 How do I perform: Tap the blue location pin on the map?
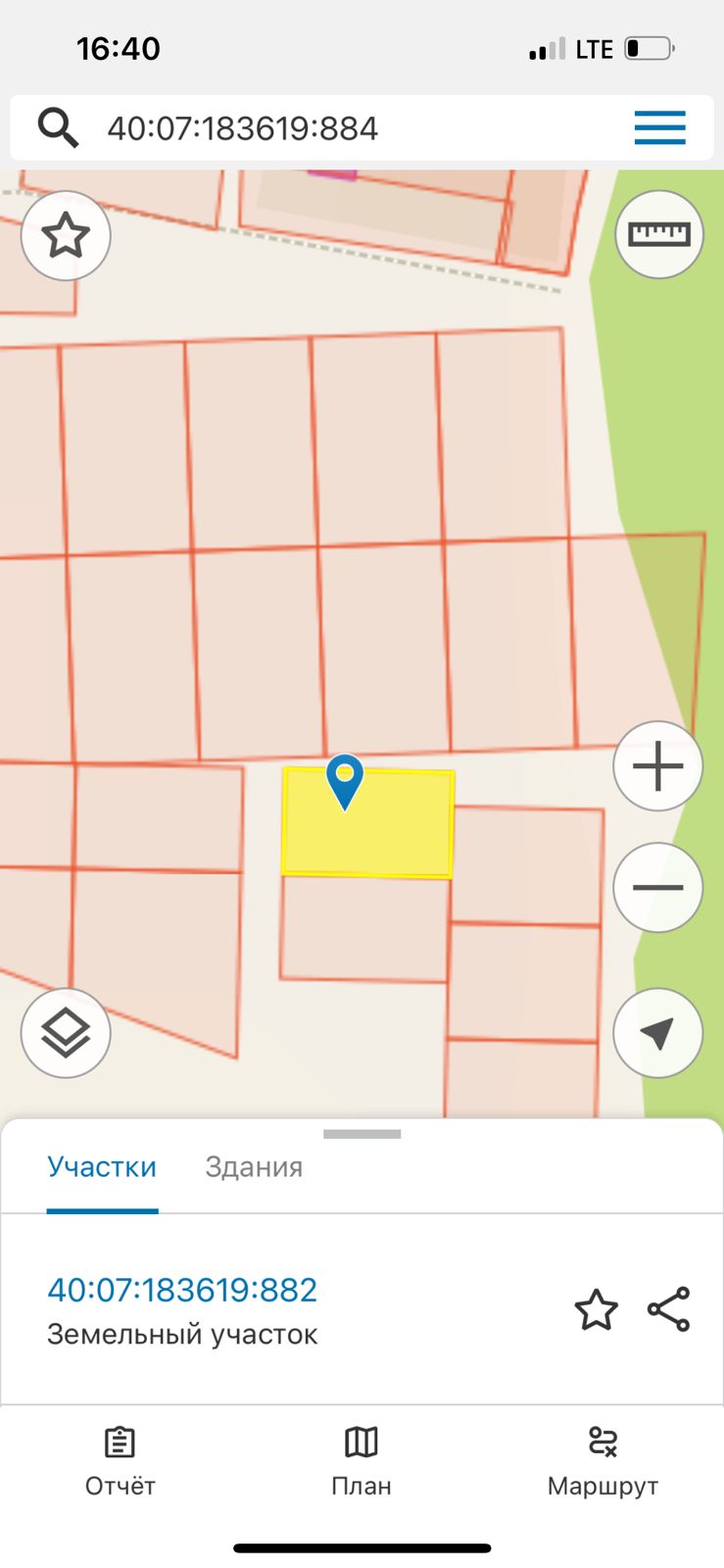click(345, 781)
